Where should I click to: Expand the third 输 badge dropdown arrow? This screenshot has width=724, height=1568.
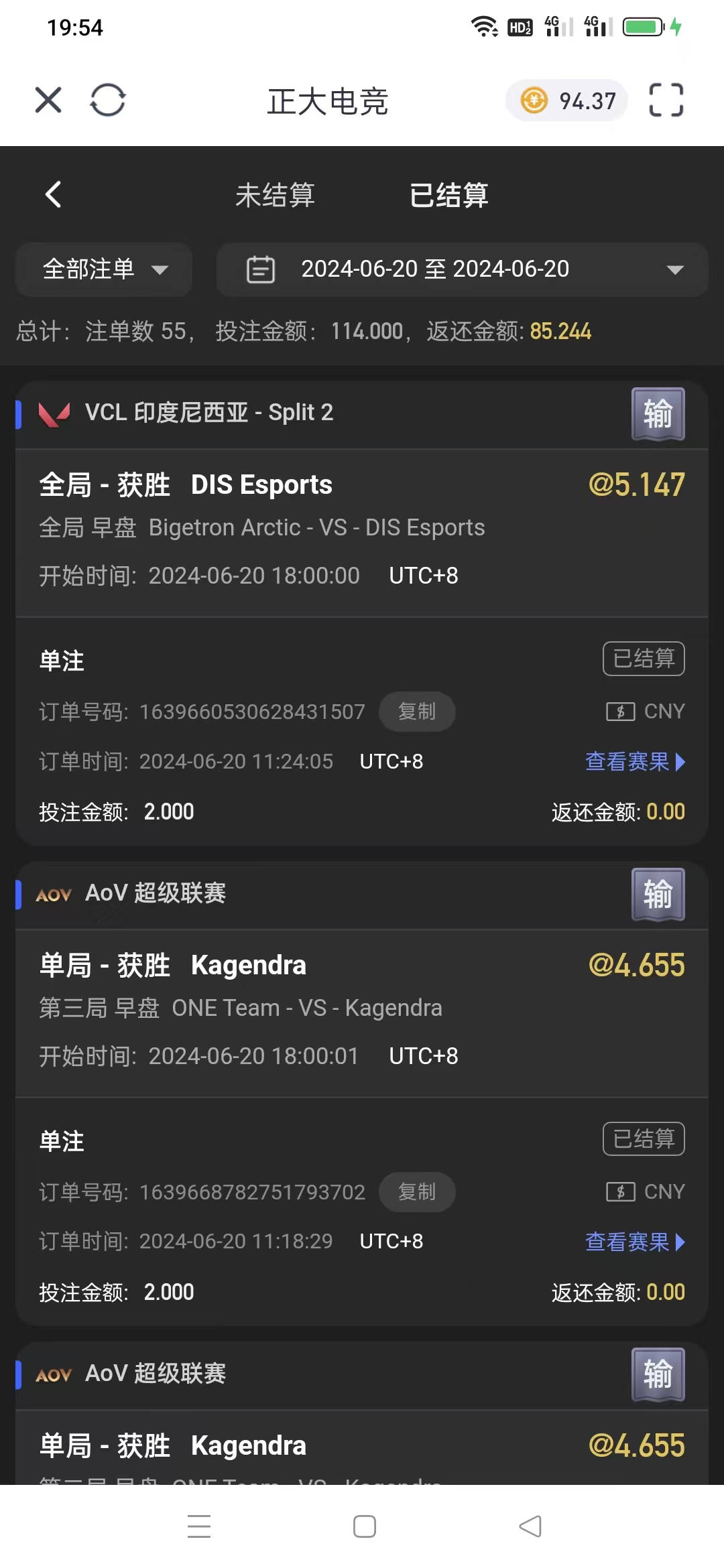(657, 1374)
